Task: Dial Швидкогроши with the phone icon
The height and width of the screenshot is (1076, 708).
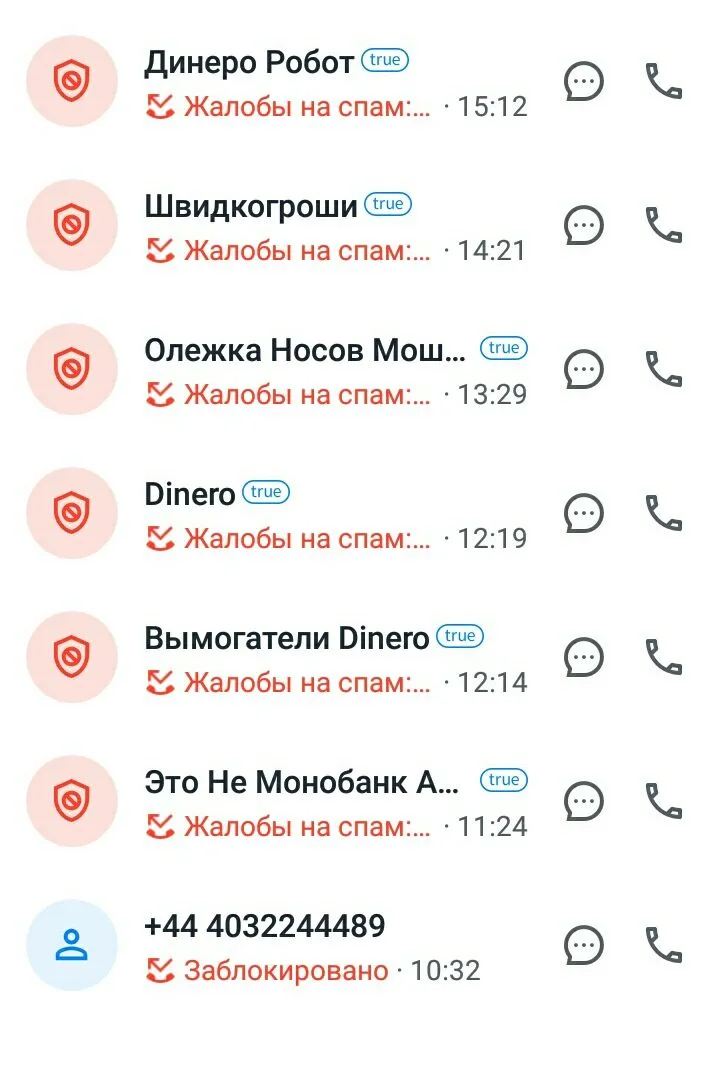Action: [x=663, y=225]
